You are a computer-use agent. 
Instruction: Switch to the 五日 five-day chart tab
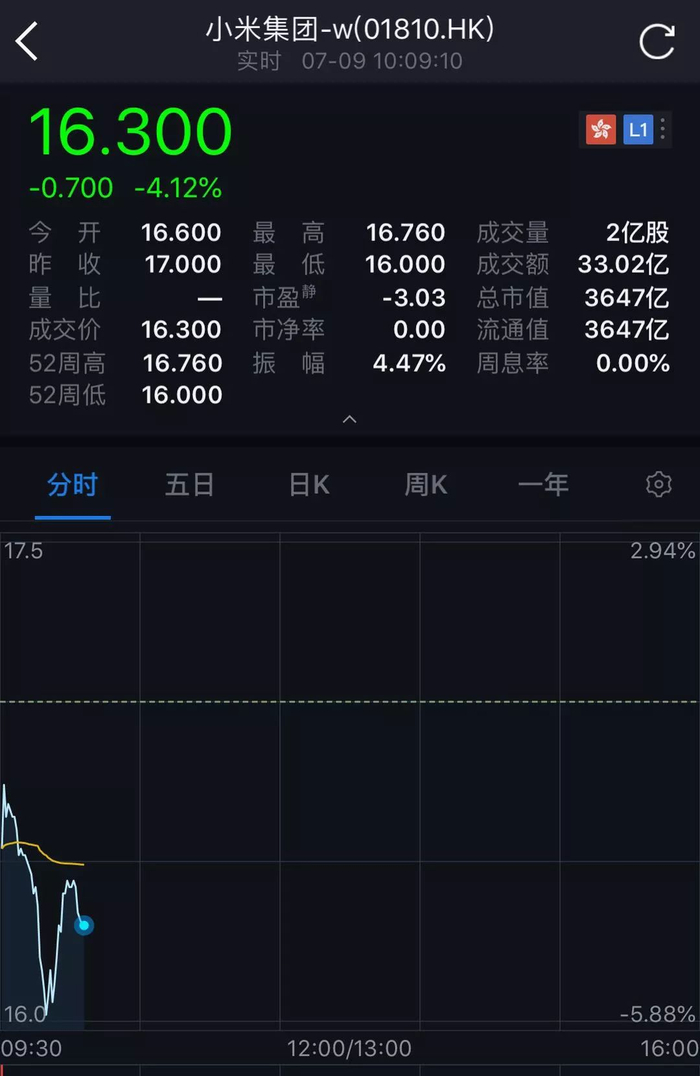point(190,485)
